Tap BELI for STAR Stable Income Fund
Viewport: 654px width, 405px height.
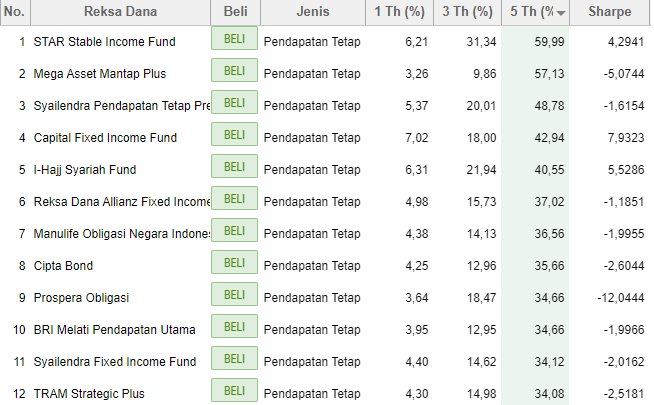click(x=234, y=39)
